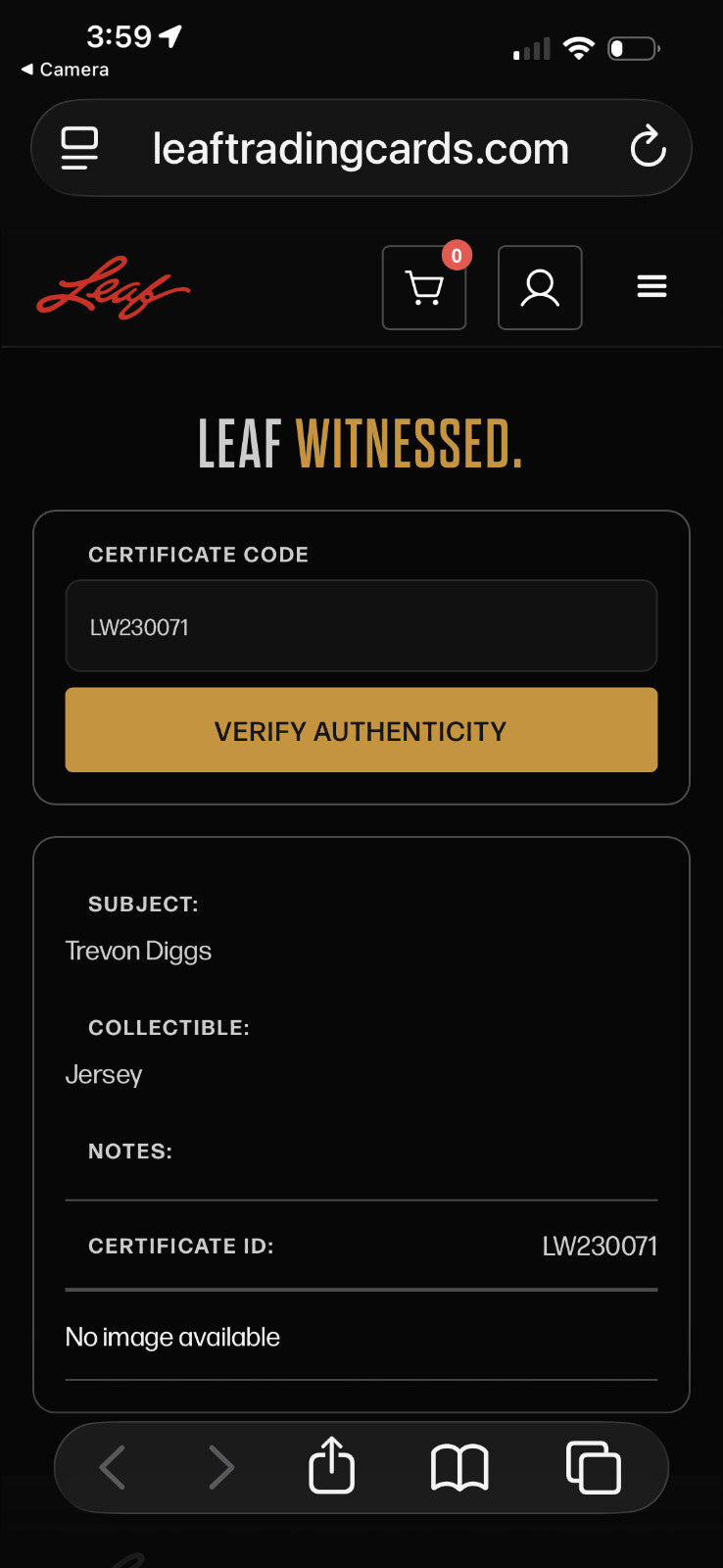Image resolution: width=723 pixels, height=1568 pixels.
Task: Reload the page
Action: click(648, 148)
